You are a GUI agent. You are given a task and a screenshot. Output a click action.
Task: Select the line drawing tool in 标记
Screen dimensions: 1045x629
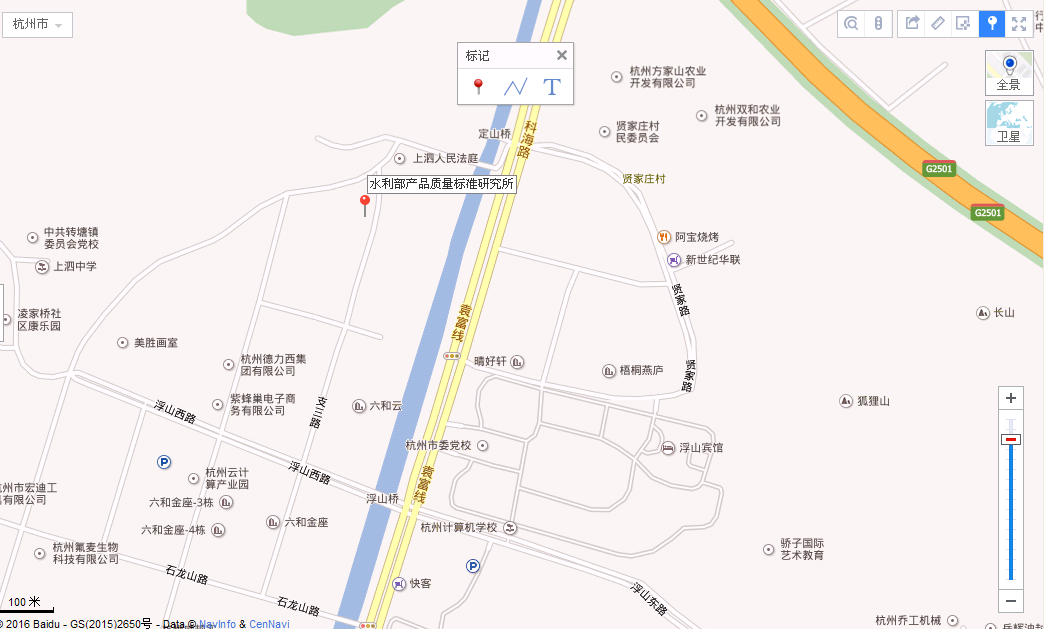pos(515,87)
